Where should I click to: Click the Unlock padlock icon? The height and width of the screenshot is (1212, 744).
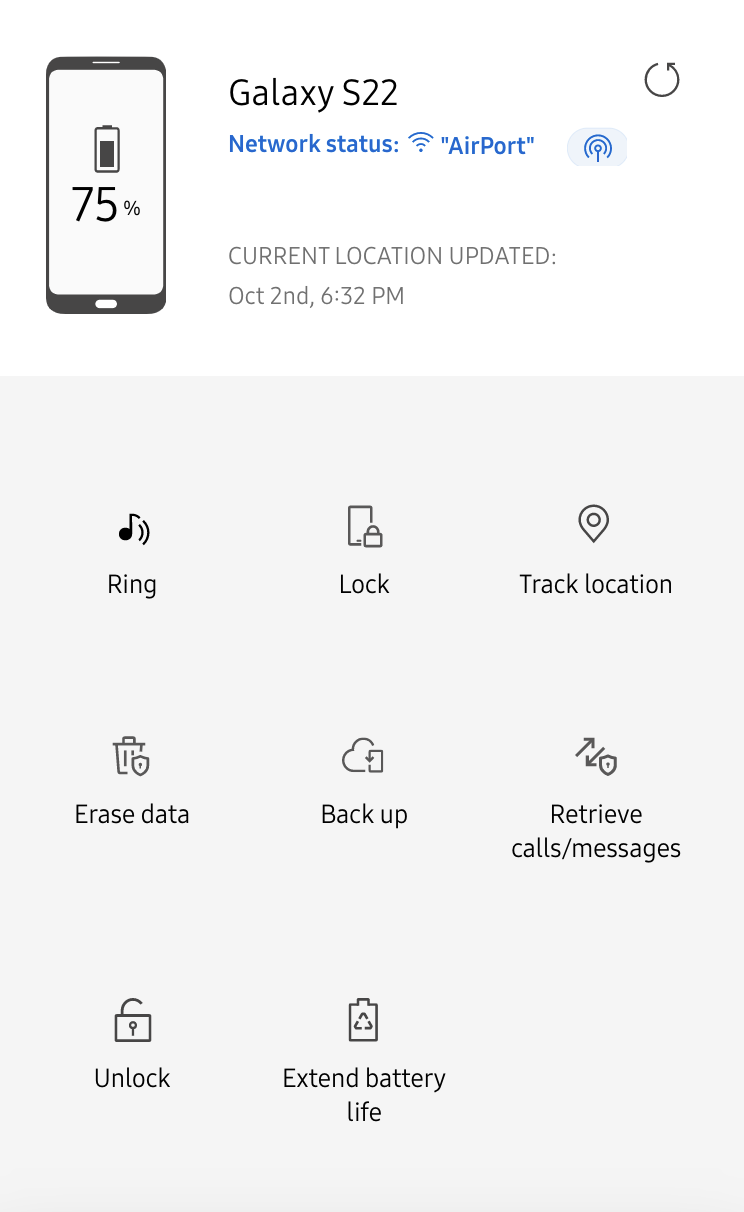click(131, 1020)
